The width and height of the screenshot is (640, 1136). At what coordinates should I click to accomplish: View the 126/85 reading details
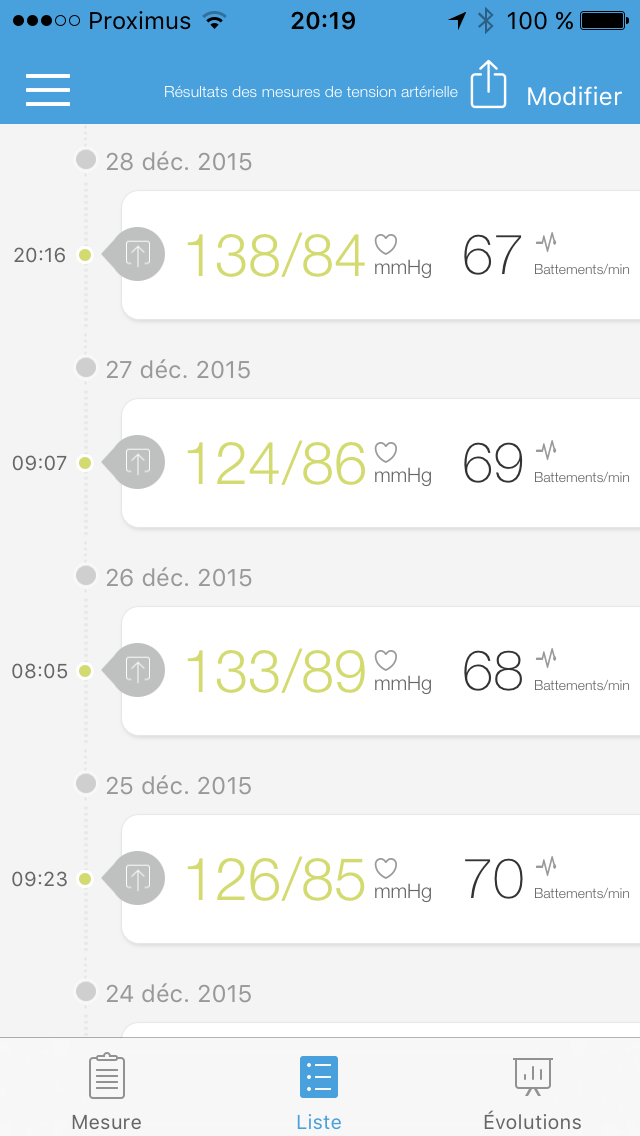coord(400,879)
